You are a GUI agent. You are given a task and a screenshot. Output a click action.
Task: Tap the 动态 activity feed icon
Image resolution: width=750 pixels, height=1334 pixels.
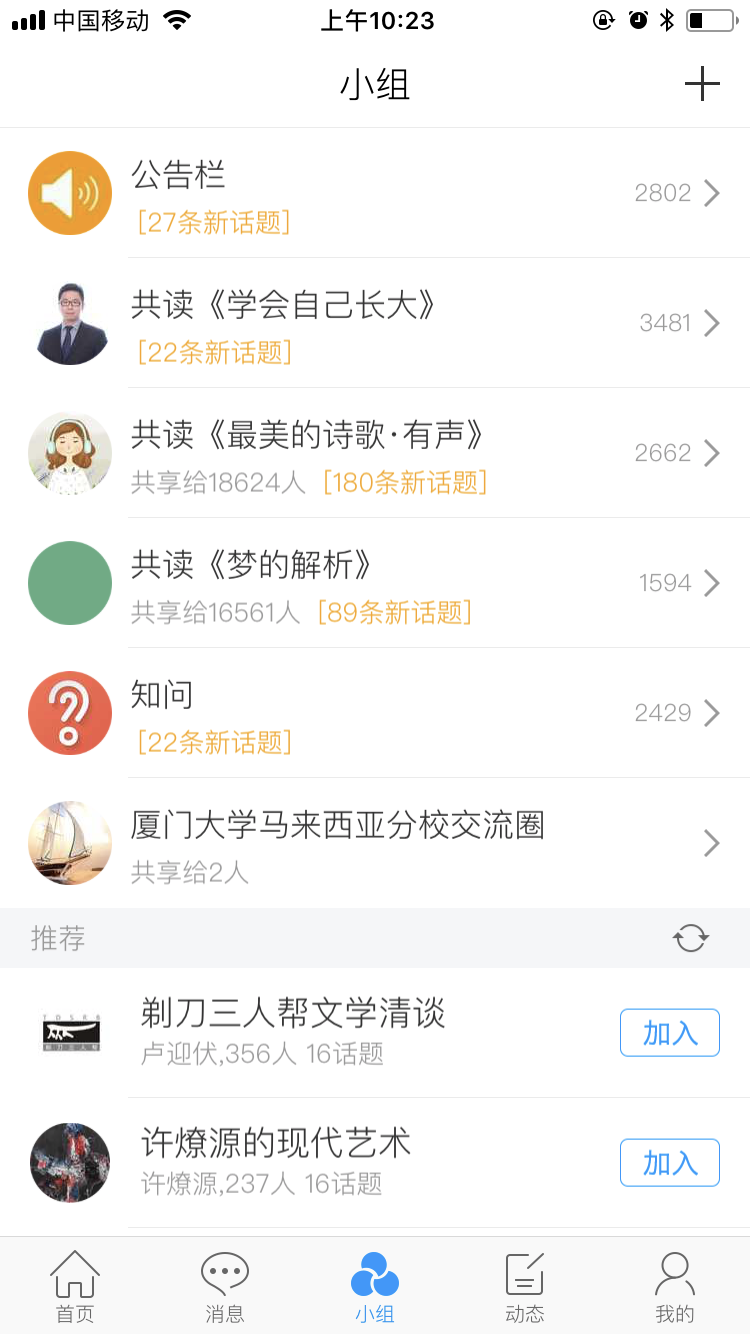(x=524, y=1274)
